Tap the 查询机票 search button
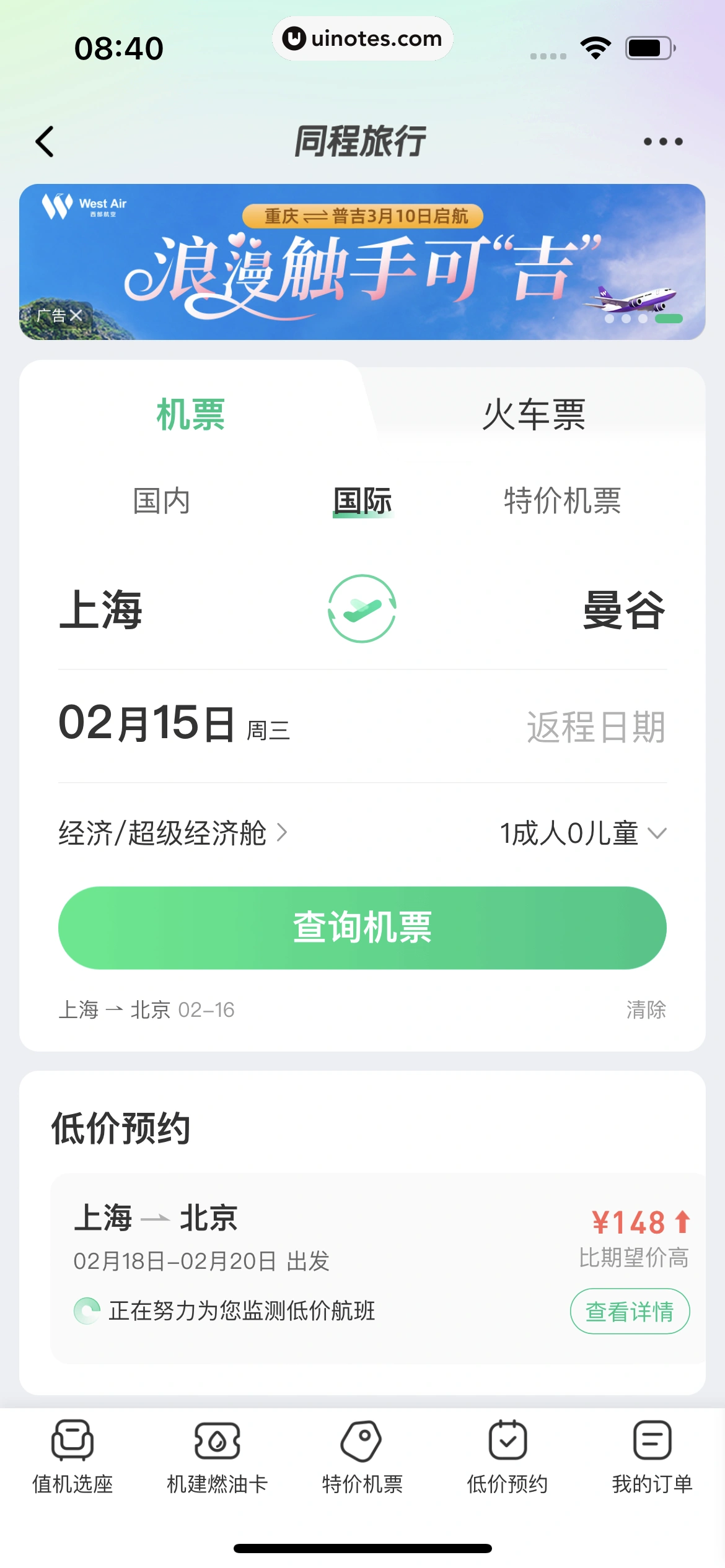 pos(362,927)
